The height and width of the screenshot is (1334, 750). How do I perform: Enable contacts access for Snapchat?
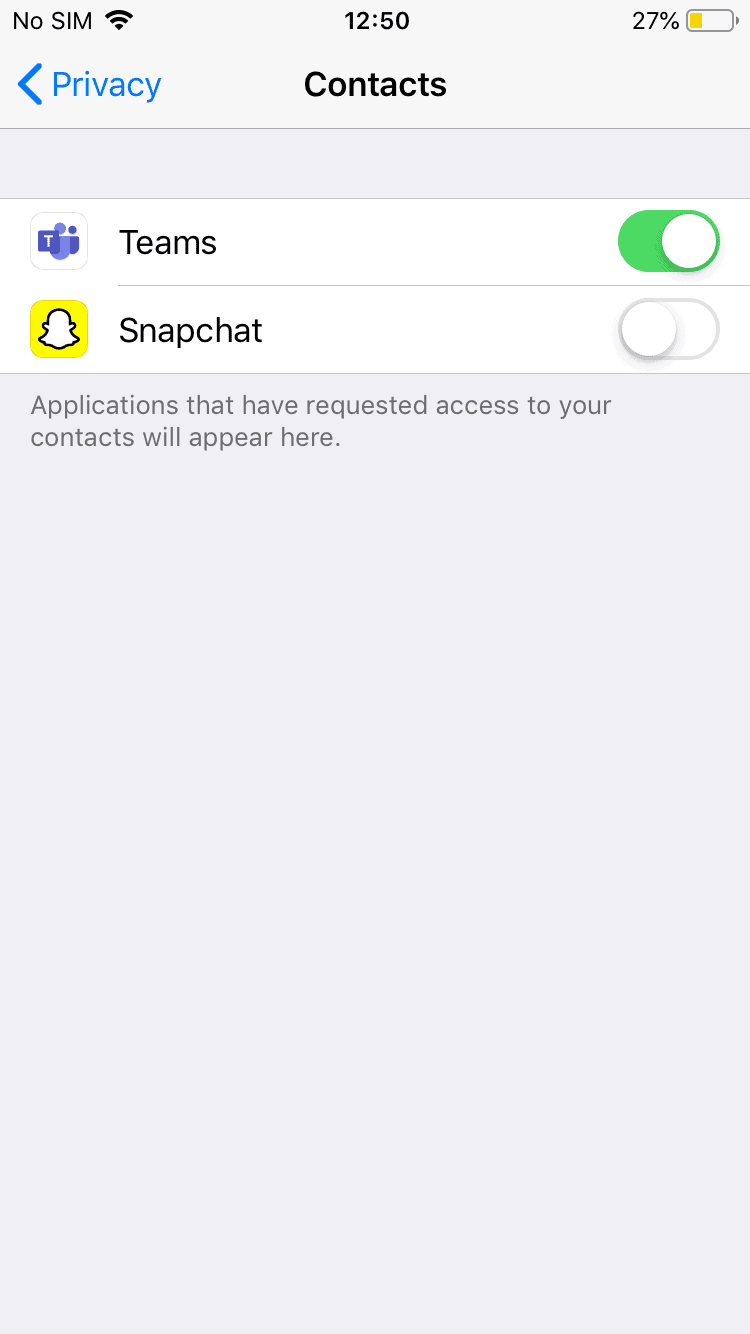669,329
